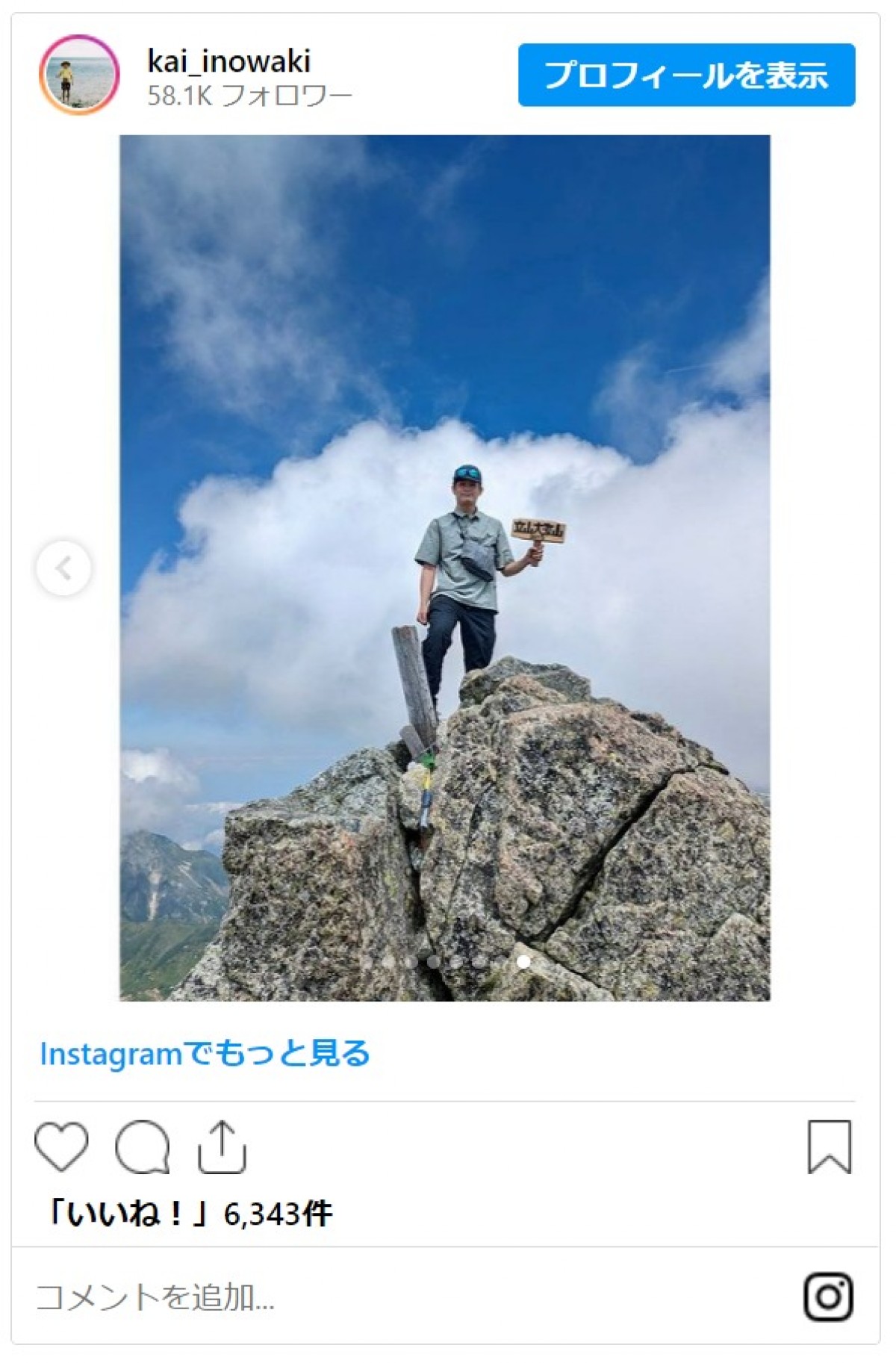896x1363 pixels.
Task: Tap the プロフィールを表示 button
Action: [686, 75]
